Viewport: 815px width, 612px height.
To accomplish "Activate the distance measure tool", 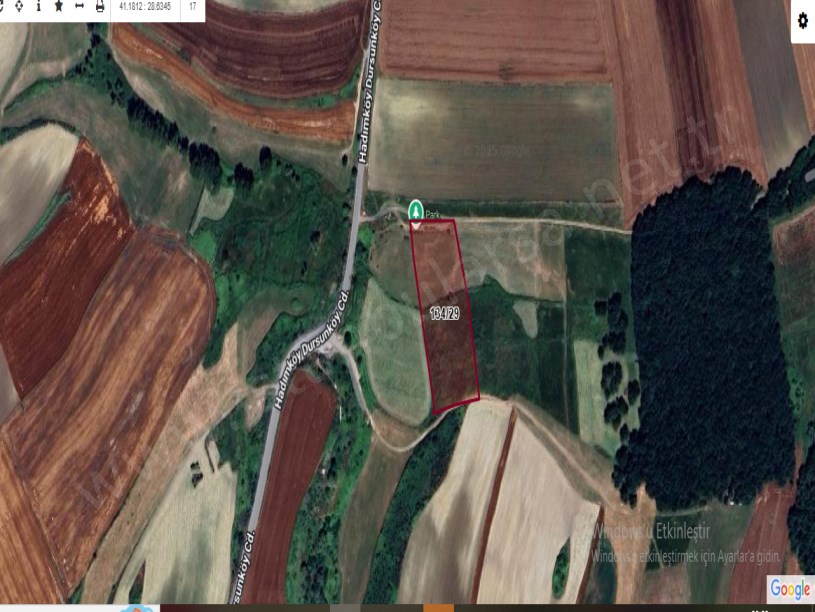I will [79, 6].
